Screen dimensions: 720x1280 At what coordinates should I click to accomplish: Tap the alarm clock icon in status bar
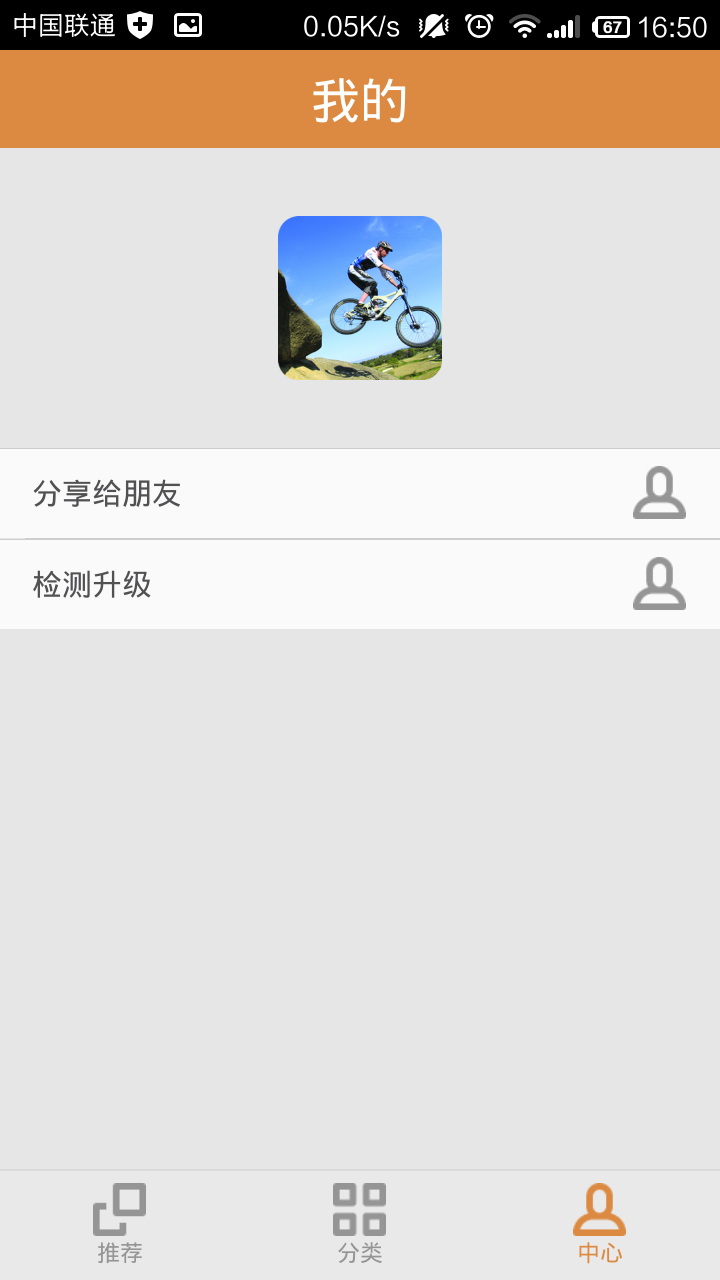(x=476, y=26)
